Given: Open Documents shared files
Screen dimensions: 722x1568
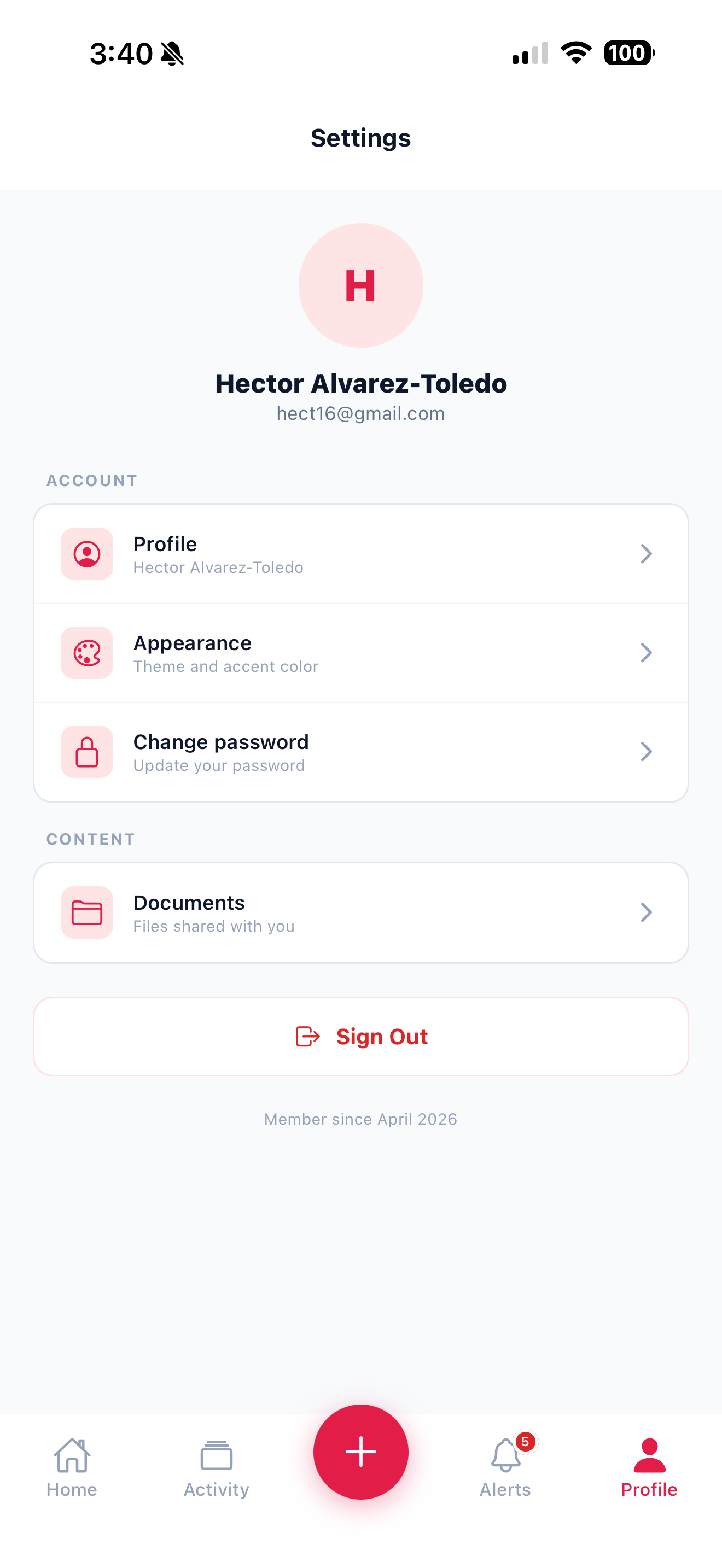Looking at the screenshot, I should (x=360, y=912).
